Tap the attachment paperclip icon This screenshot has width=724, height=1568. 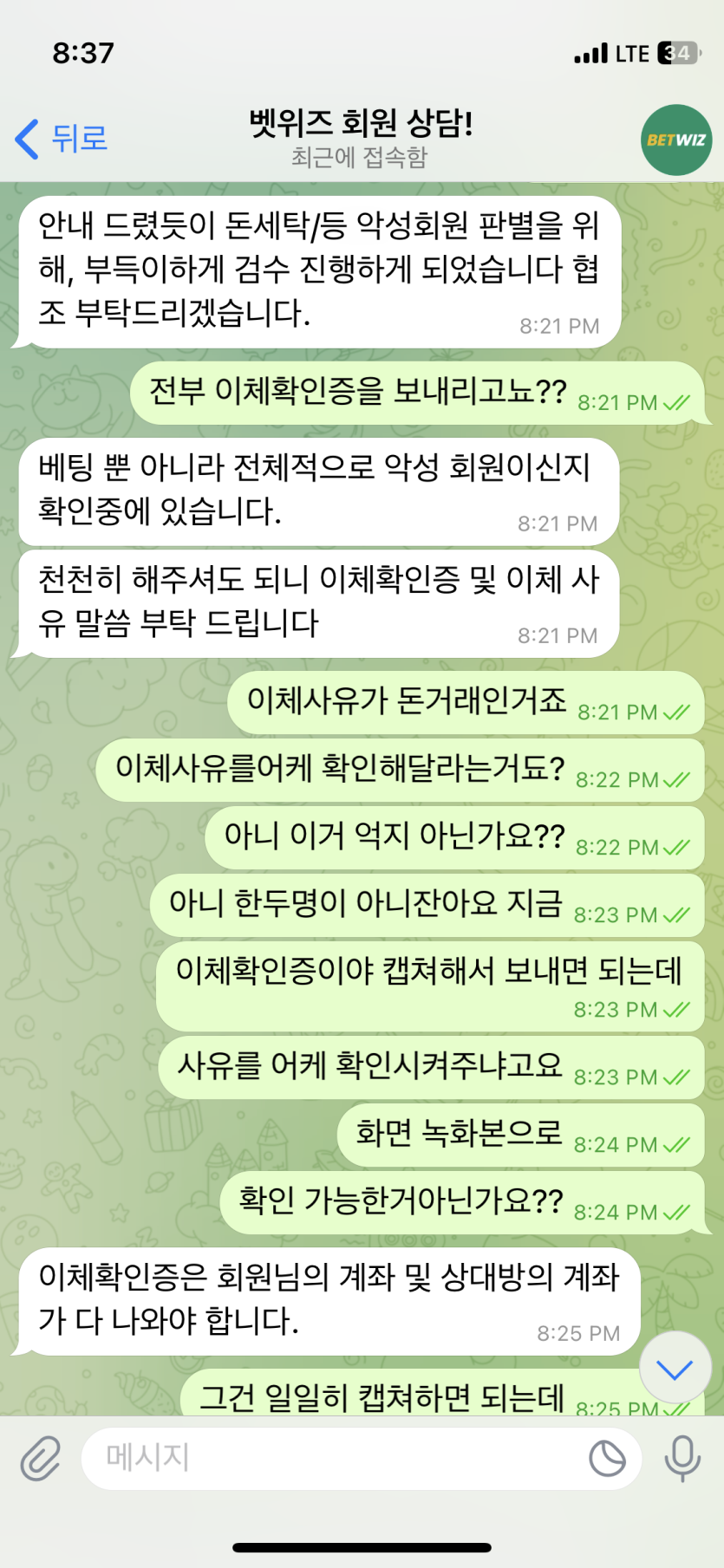click(x=41, y=1458)
